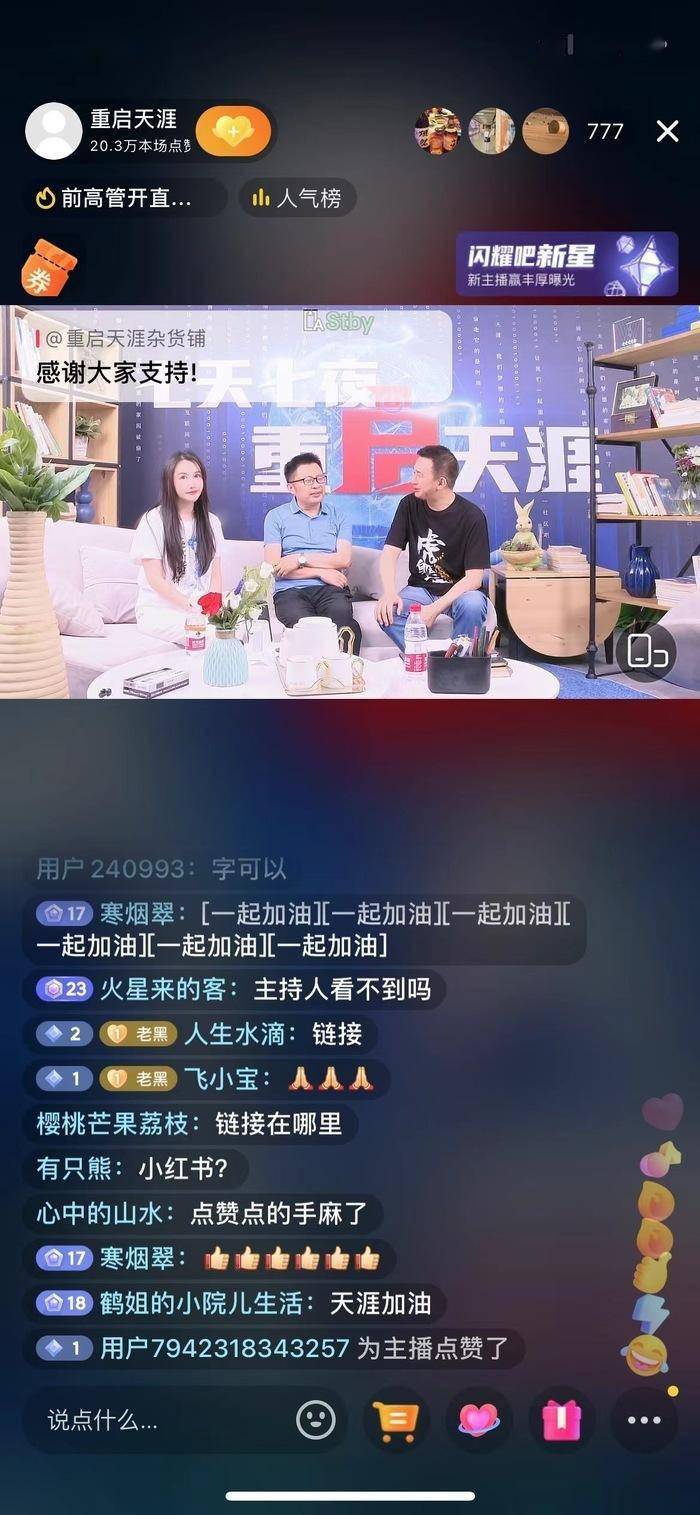The height and width of the screenshot is (1515, 700).
Task: Tap the 前高管开直… trending chip
Action: [x=125, y=198]
